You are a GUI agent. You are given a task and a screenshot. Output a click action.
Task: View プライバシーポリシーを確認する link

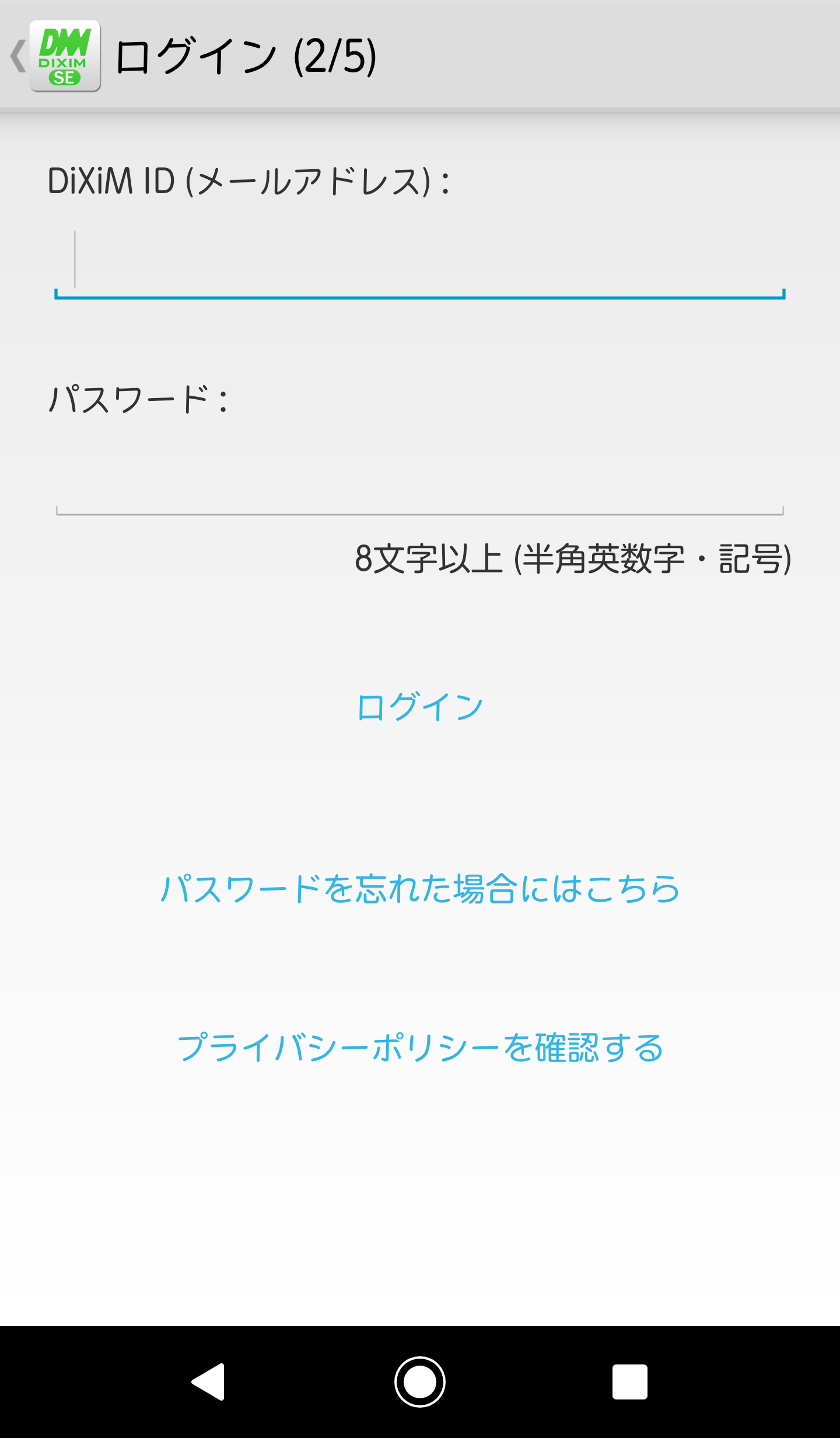click(x=420, y=1048)
